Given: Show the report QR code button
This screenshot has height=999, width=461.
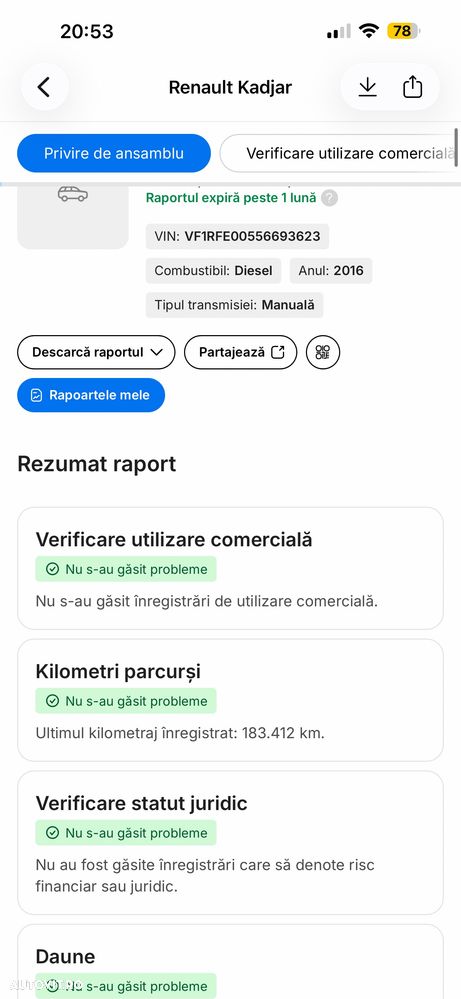Looking at the screenshot, I should click(x=323, y=352).
